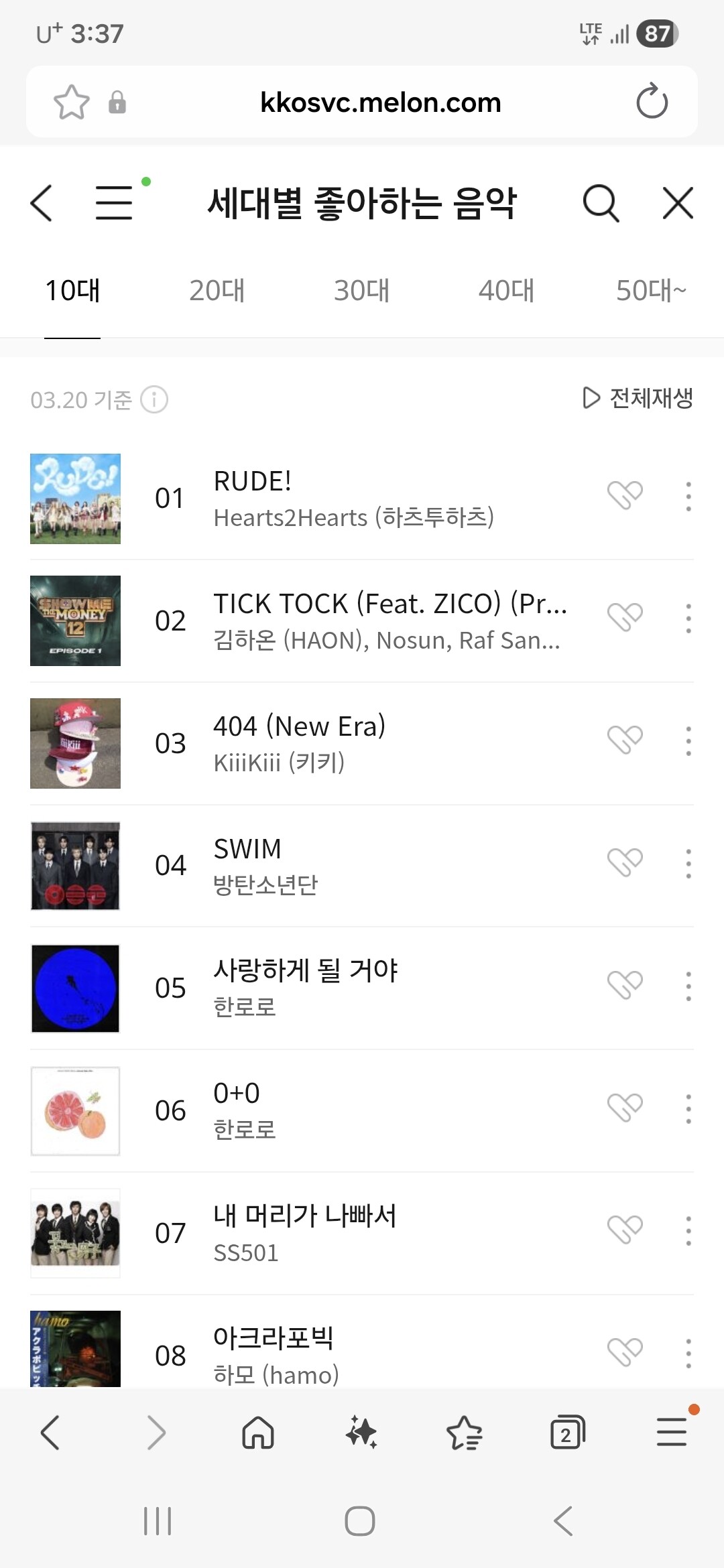The width and height of the screenshot is (724, 1568).
Task: Select the 50대~ tab
Action: click(650, 291)
